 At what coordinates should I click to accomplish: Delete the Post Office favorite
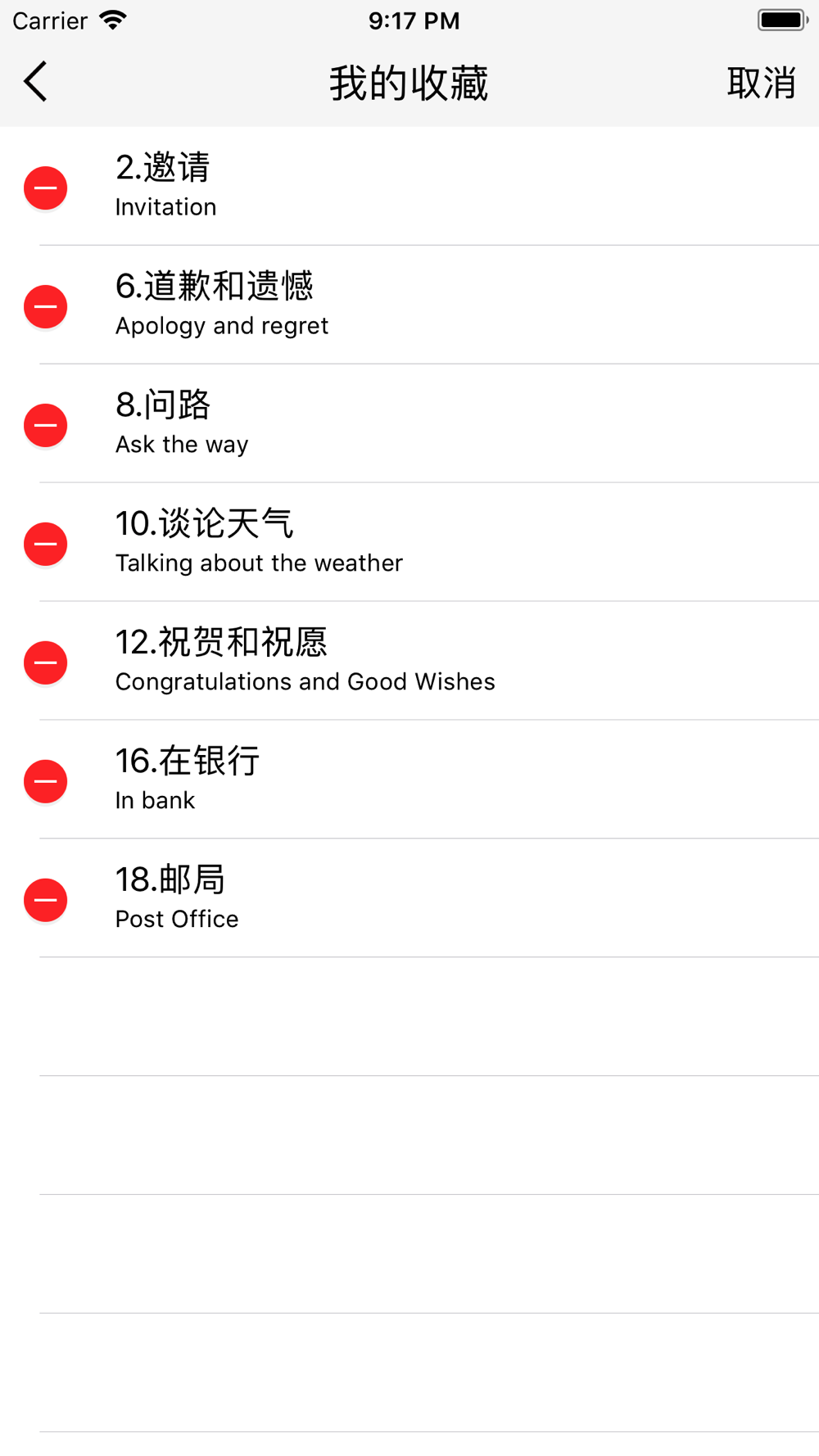[45, 900]
